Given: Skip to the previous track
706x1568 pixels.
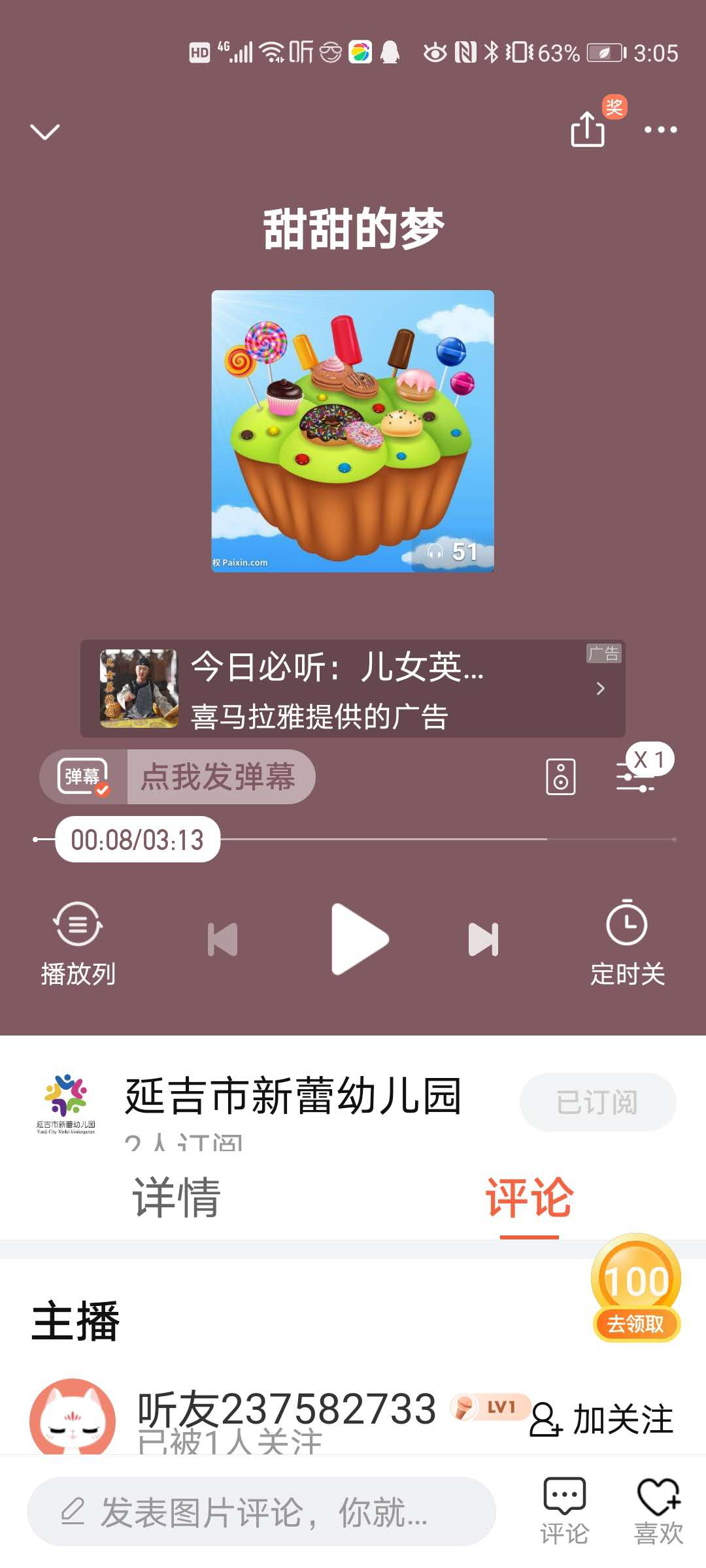Looking at the screenshot, I should [222, 939].
